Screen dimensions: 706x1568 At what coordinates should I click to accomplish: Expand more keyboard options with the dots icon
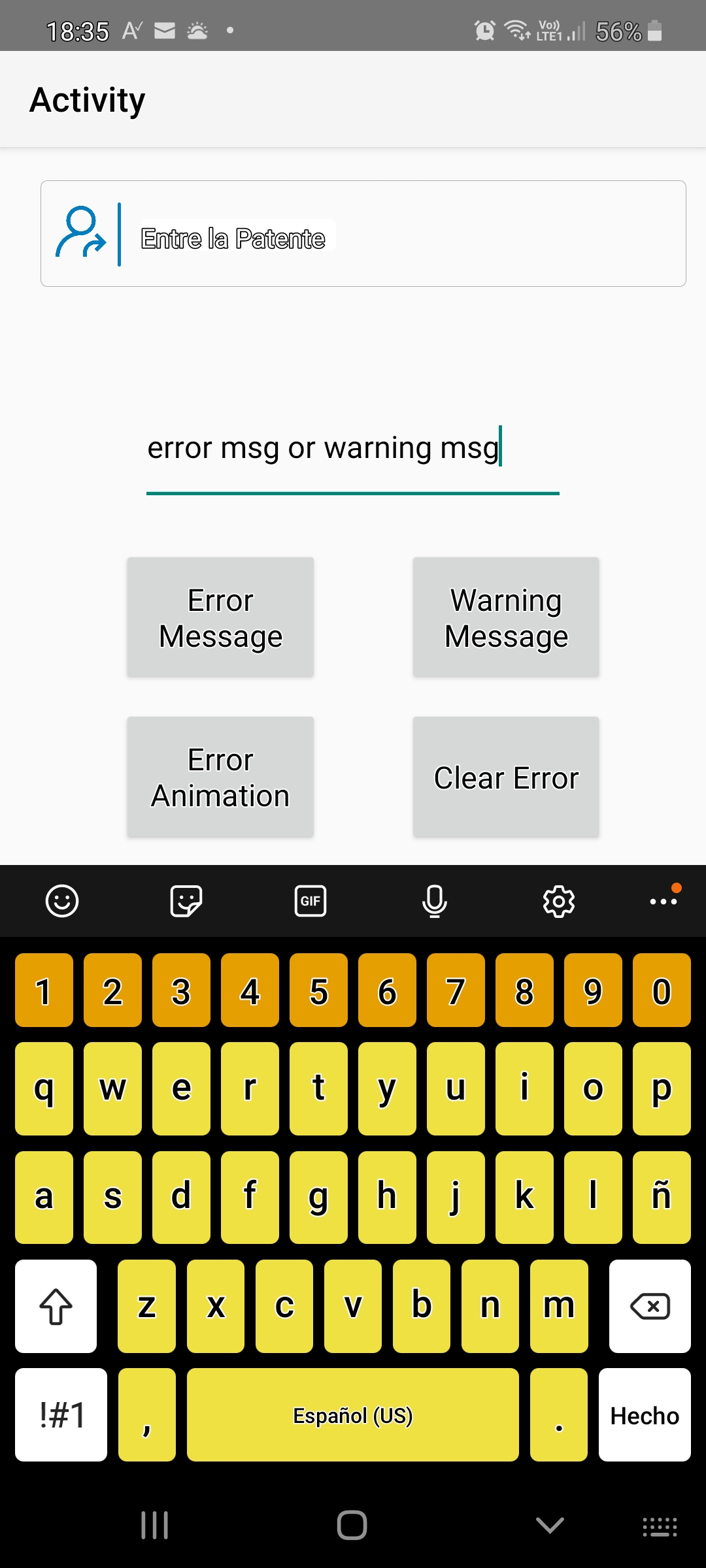pos(664,902)
